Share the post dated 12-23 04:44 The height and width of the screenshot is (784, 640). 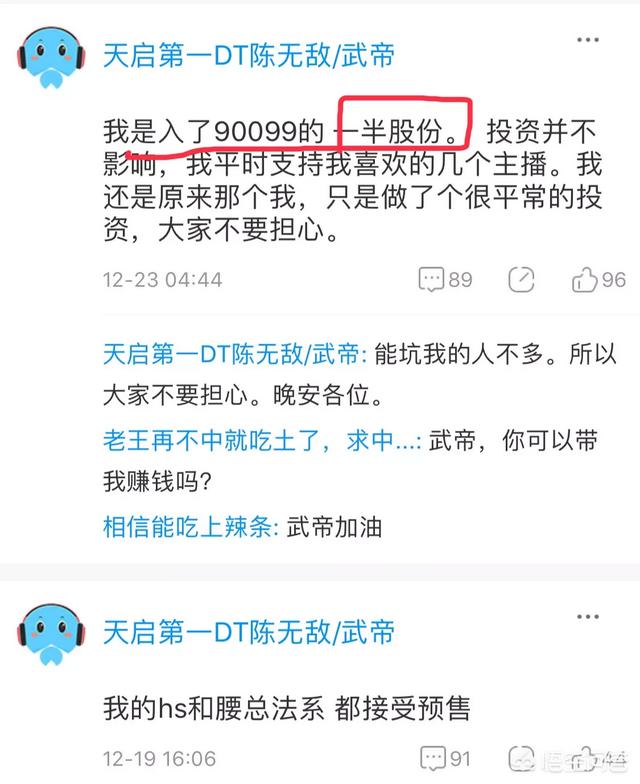pos(520,279)
